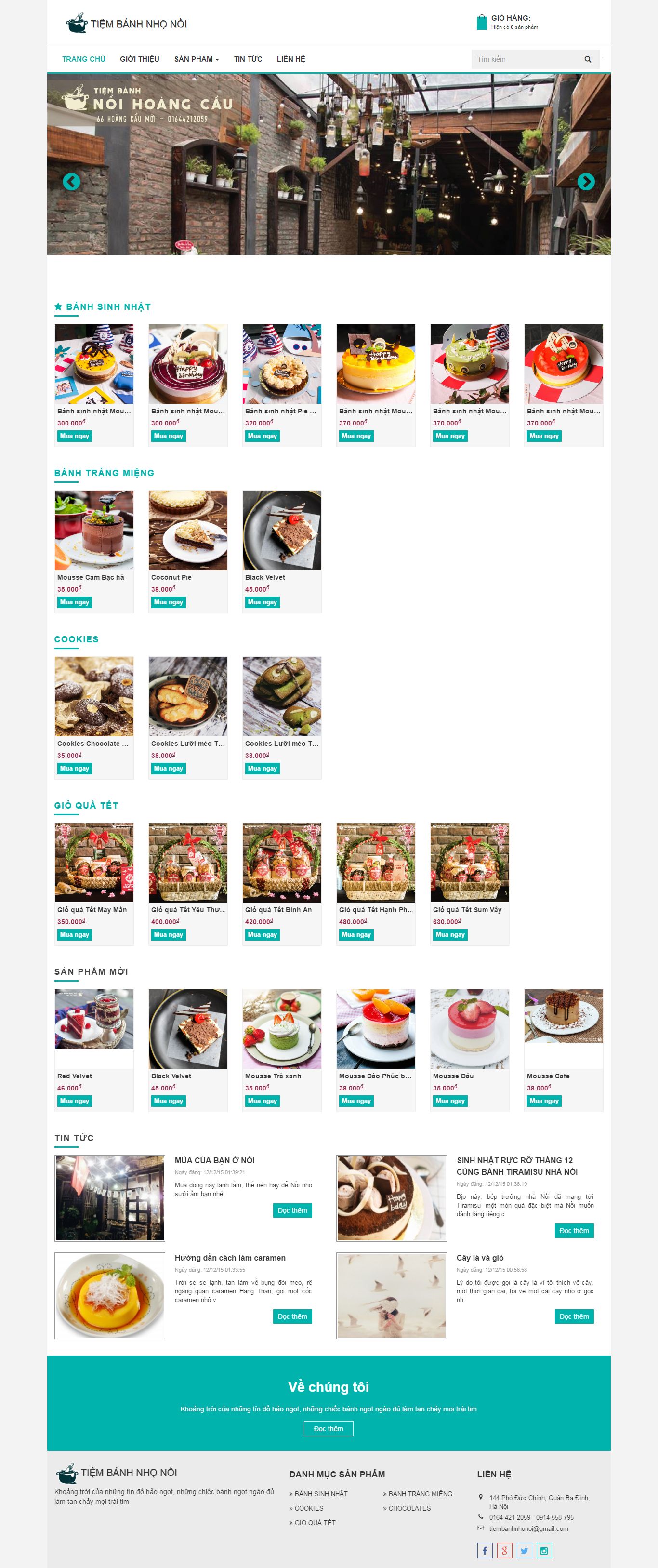Open the Tin tức section
658x1568 pixels.
tap(248, 59)
